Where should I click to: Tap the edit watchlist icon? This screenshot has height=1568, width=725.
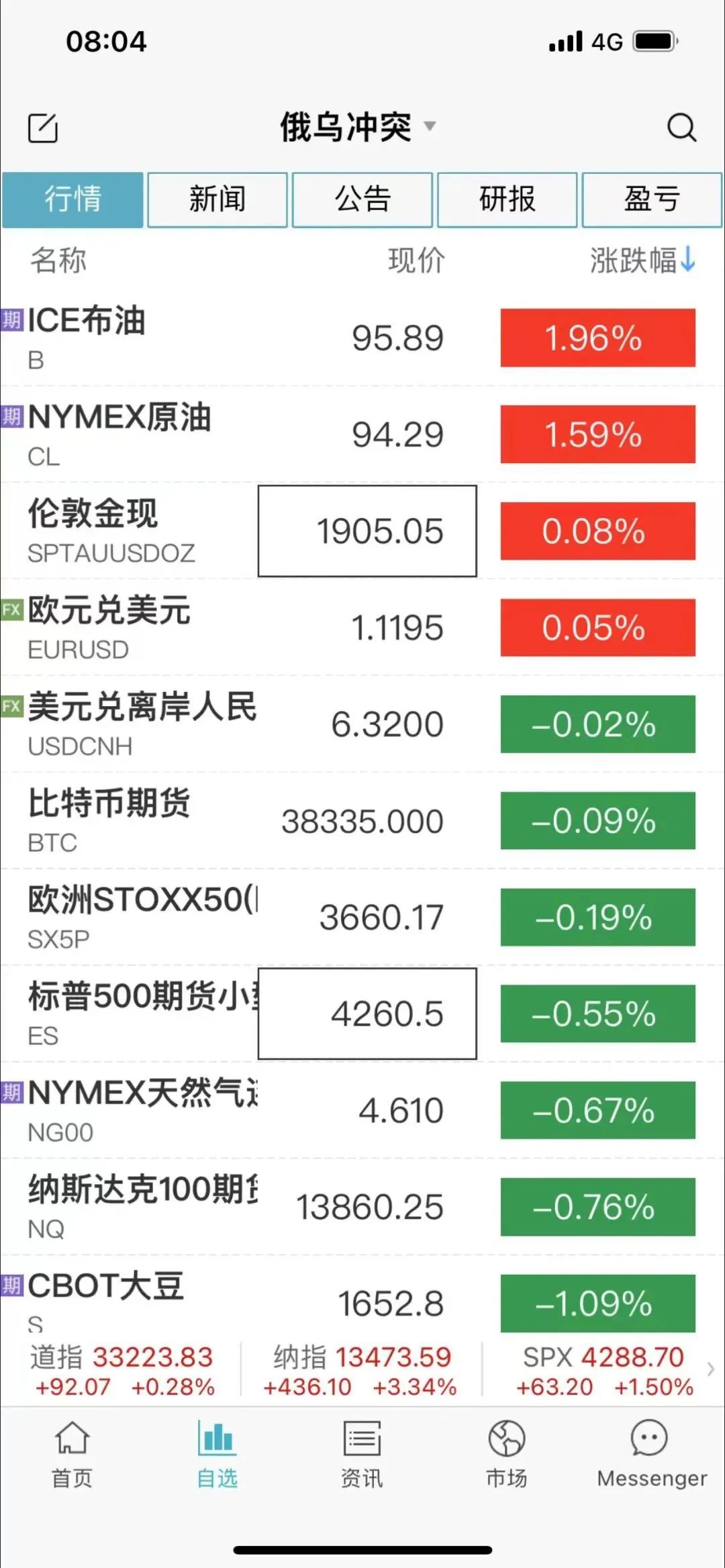click(x=43, y=128)
